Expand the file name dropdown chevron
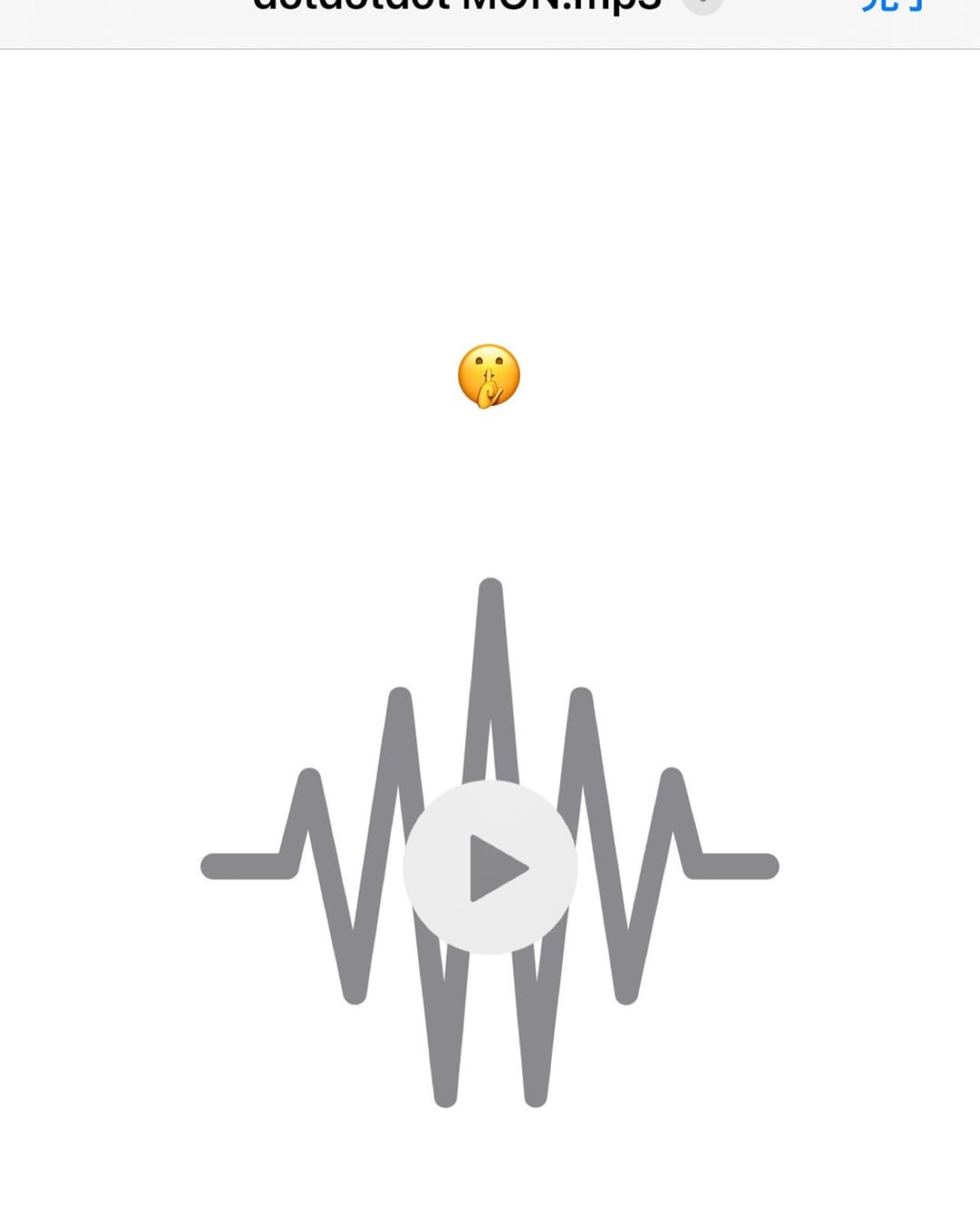980x1224 pixels. coord(702,5)
